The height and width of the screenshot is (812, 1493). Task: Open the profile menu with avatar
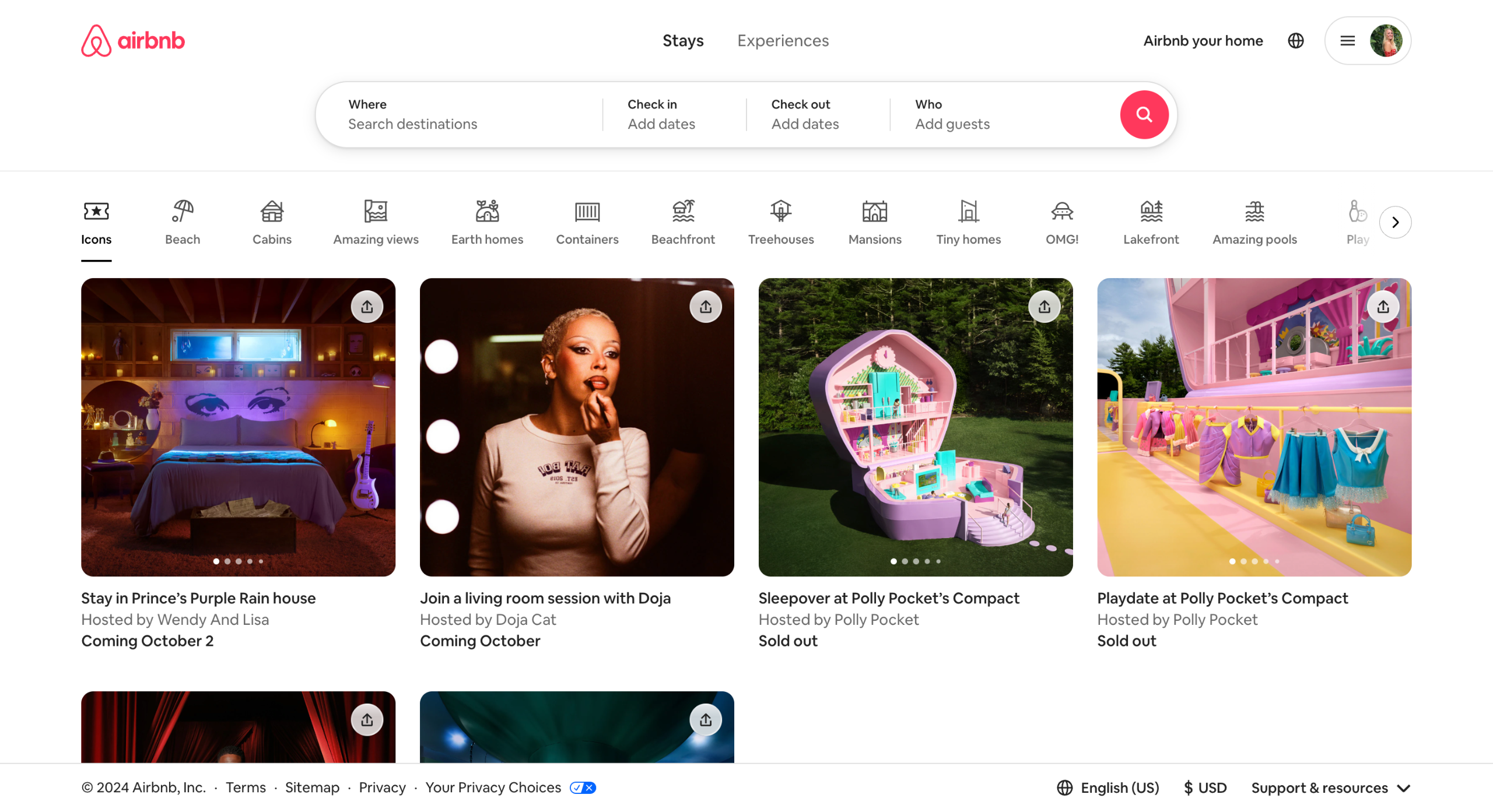click(1367, 41)
